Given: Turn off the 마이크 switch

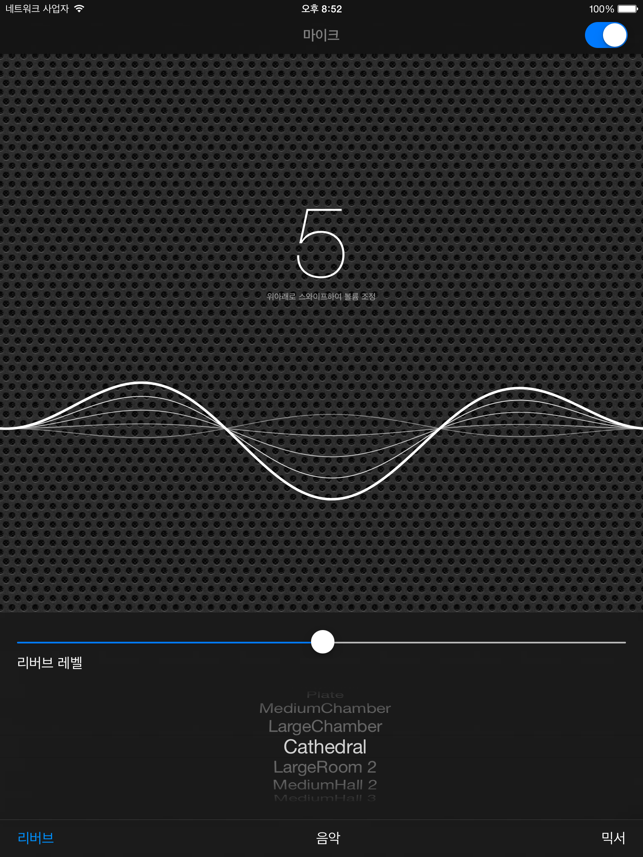Looking at the screenshot, I should coord(606,35).
